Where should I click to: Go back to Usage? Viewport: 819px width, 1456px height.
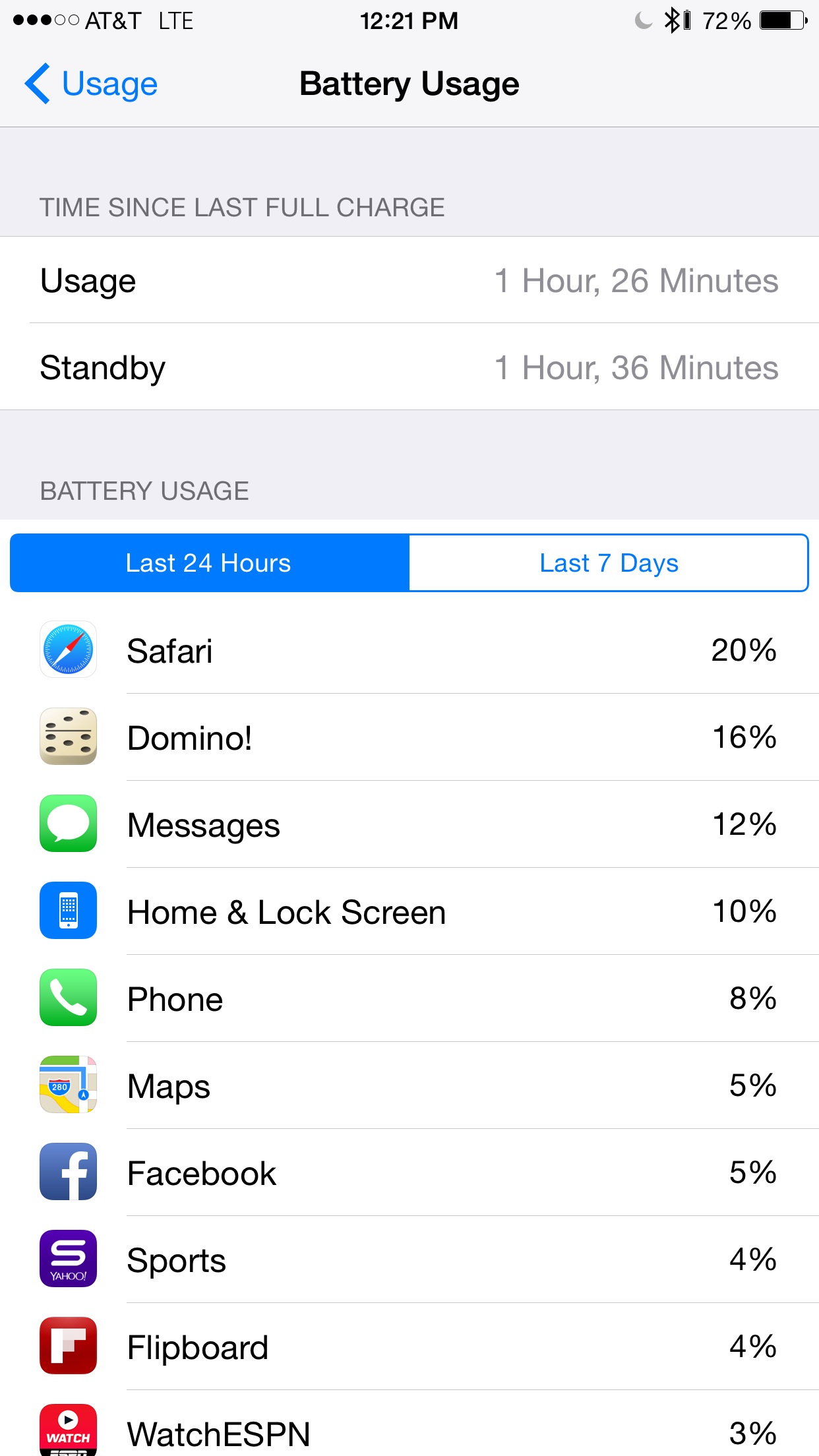(x=91, y=84)
